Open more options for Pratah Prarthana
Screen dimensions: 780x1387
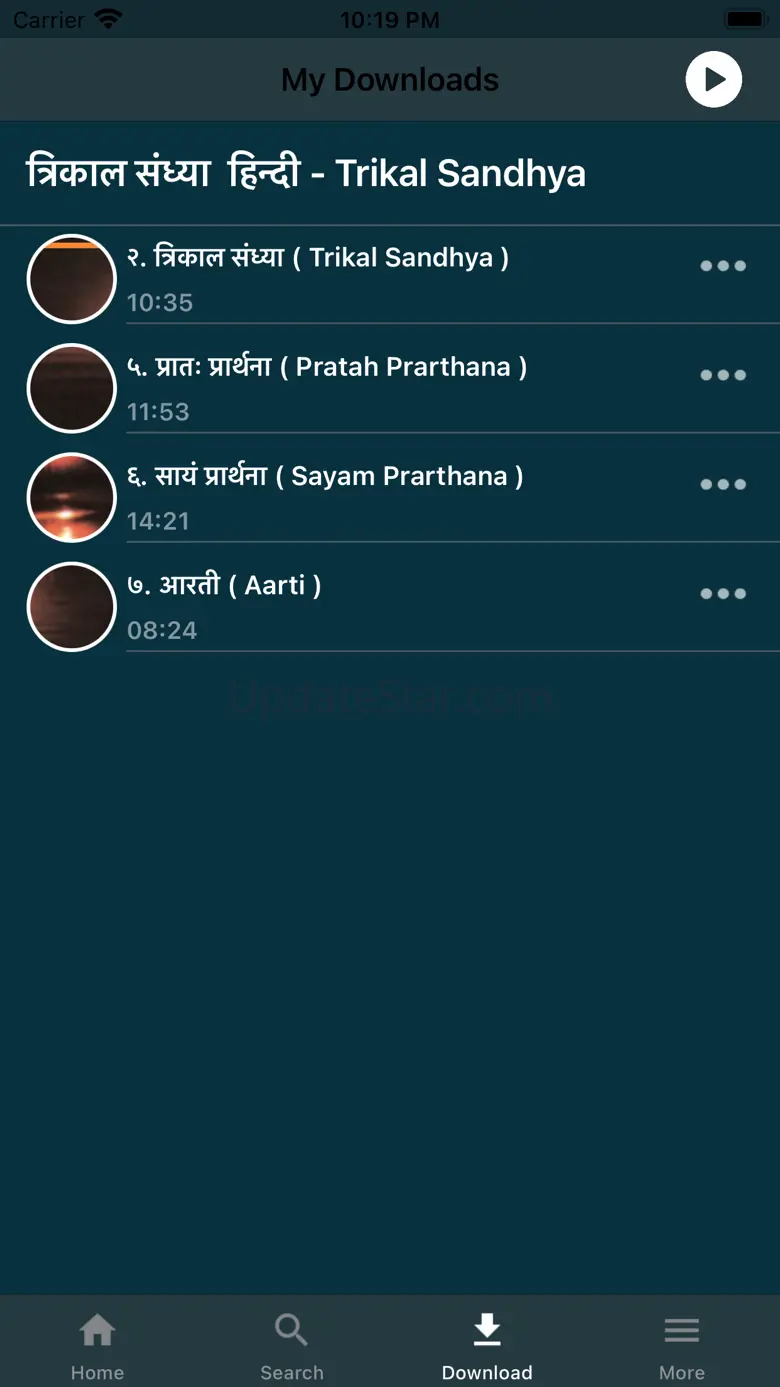[x=723, y=375]
